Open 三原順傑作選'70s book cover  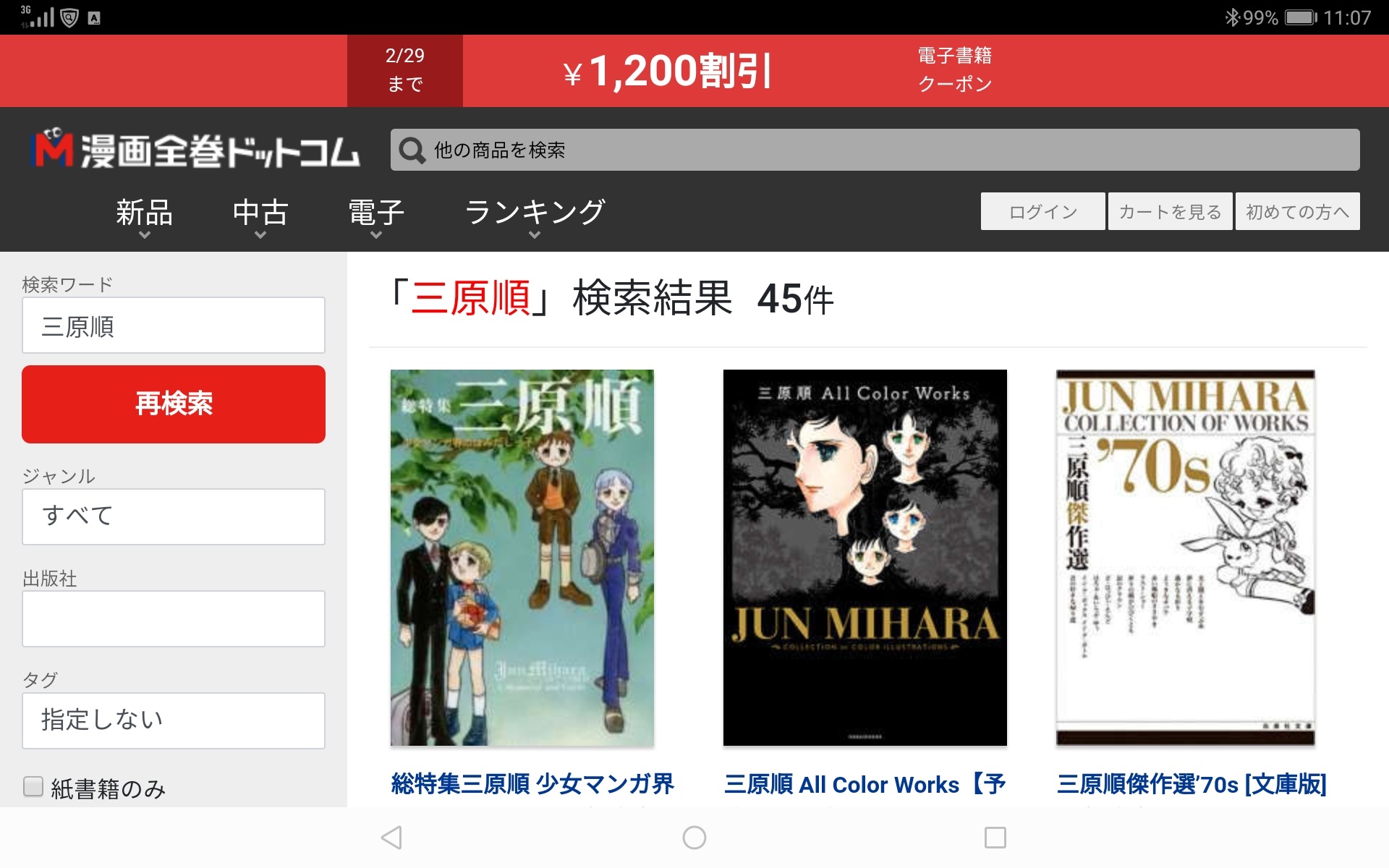(1185, 557)
